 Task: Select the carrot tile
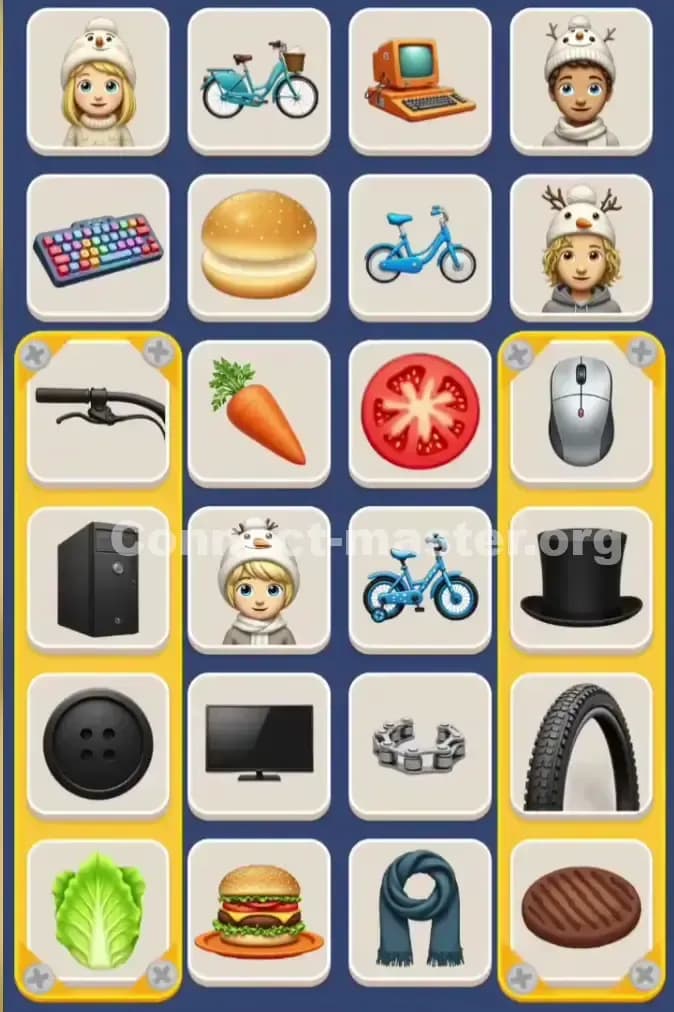259,412
